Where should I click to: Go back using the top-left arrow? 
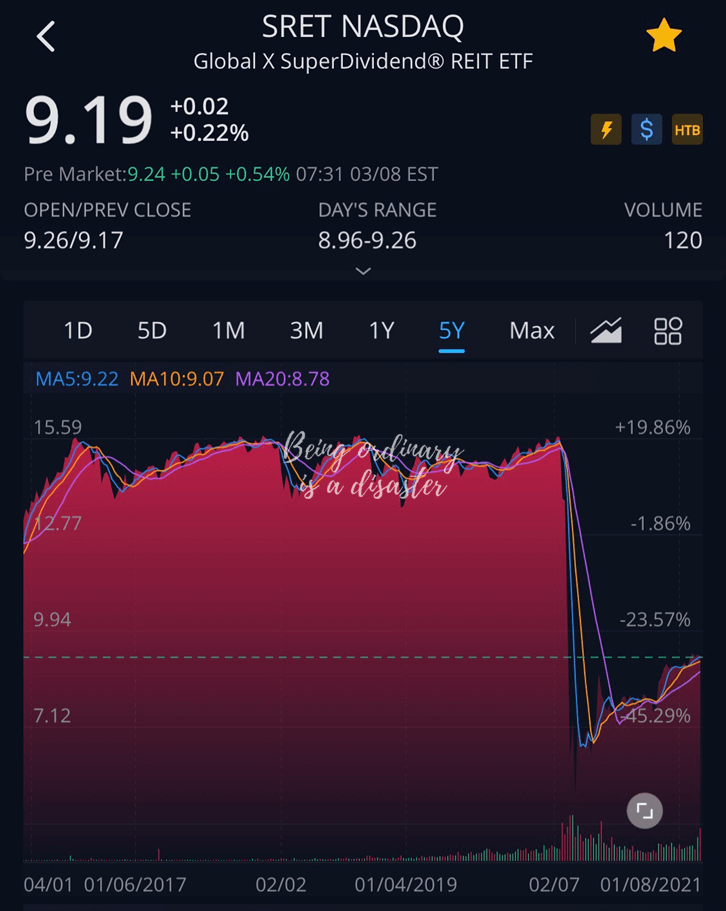46,37
